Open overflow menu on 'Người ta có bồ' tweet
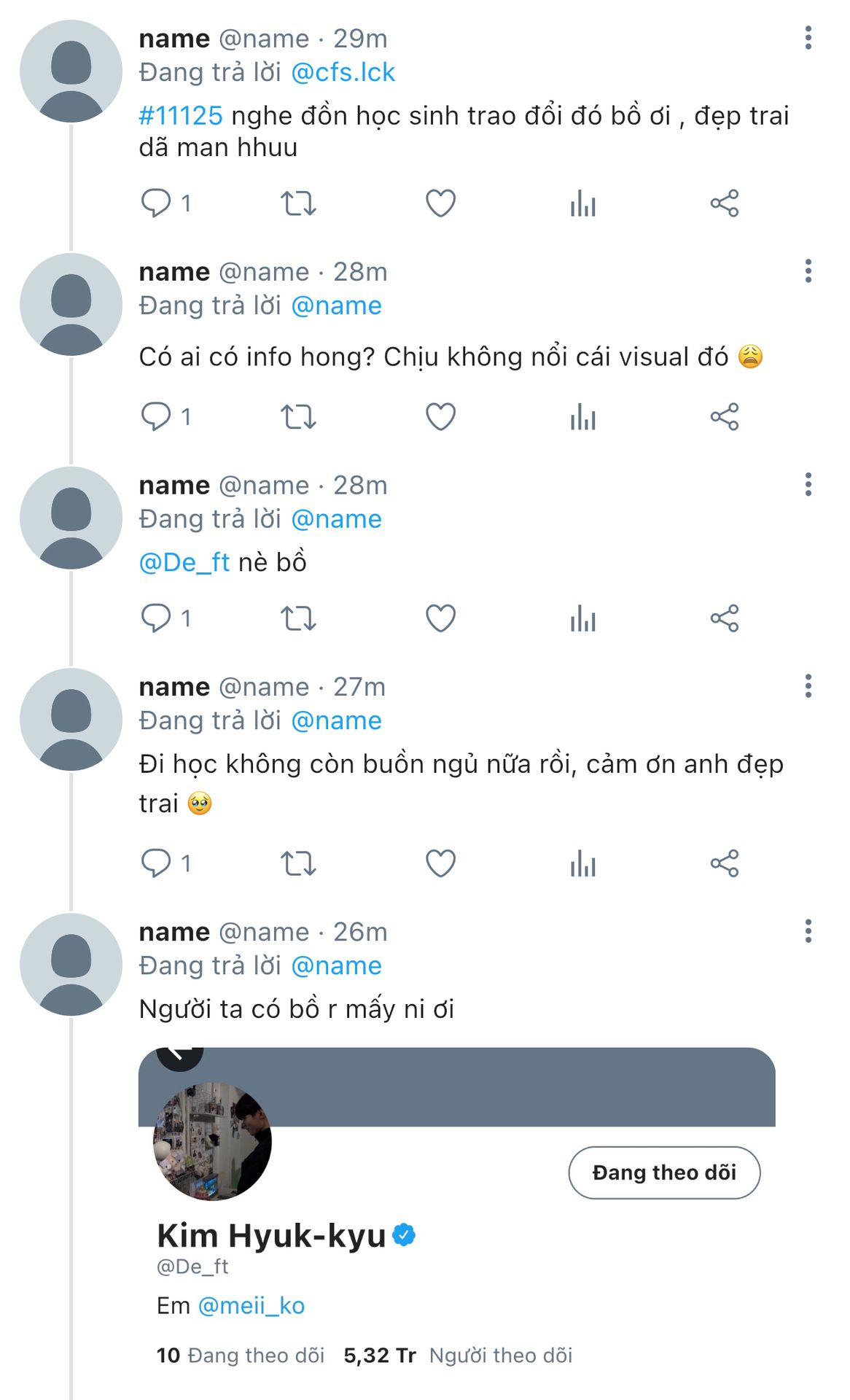The width and height of the screenshot is (850, 1400). click(x=808, y=931)
